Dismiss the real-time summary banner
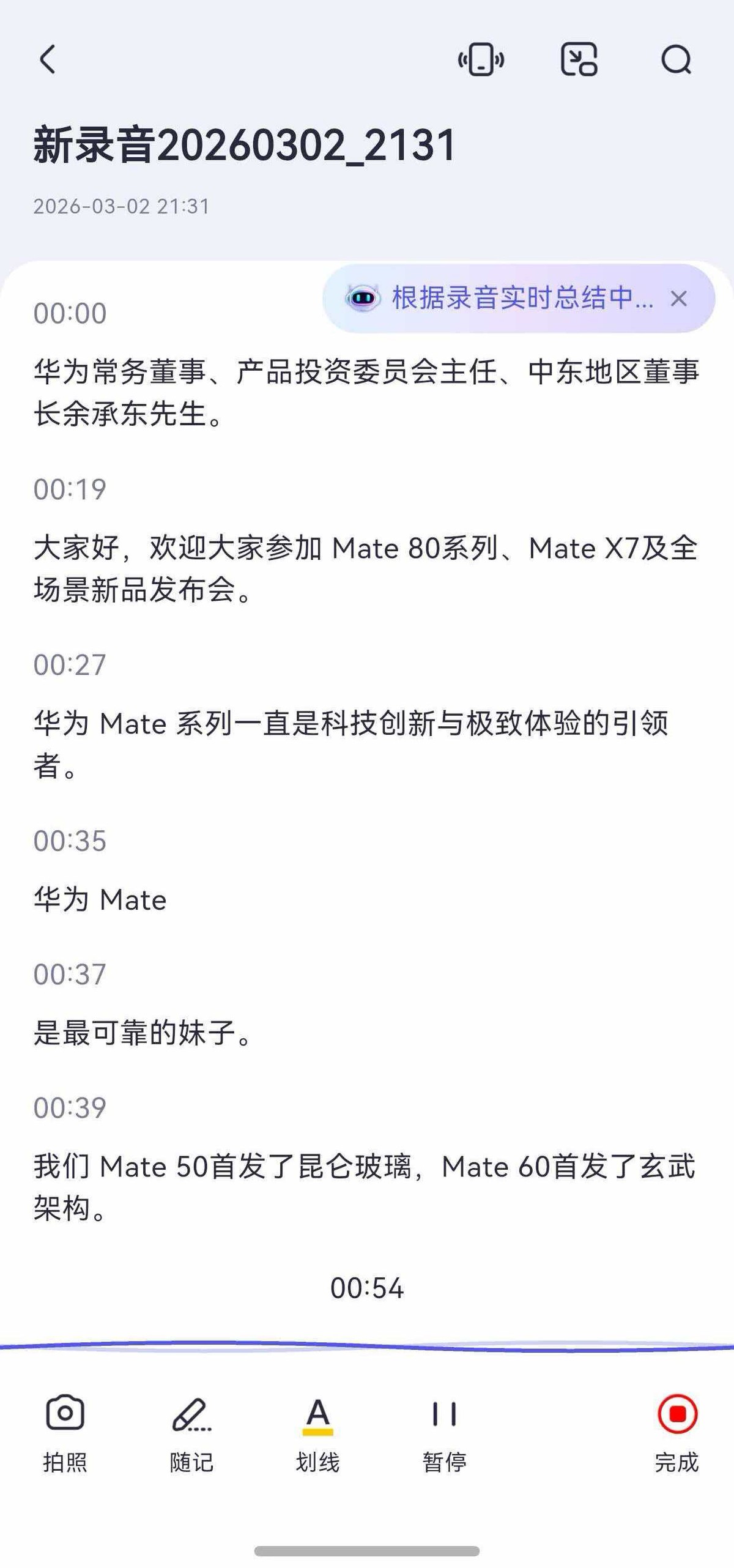This screenshot has height=1568, width=734. [x=678, y=299]
